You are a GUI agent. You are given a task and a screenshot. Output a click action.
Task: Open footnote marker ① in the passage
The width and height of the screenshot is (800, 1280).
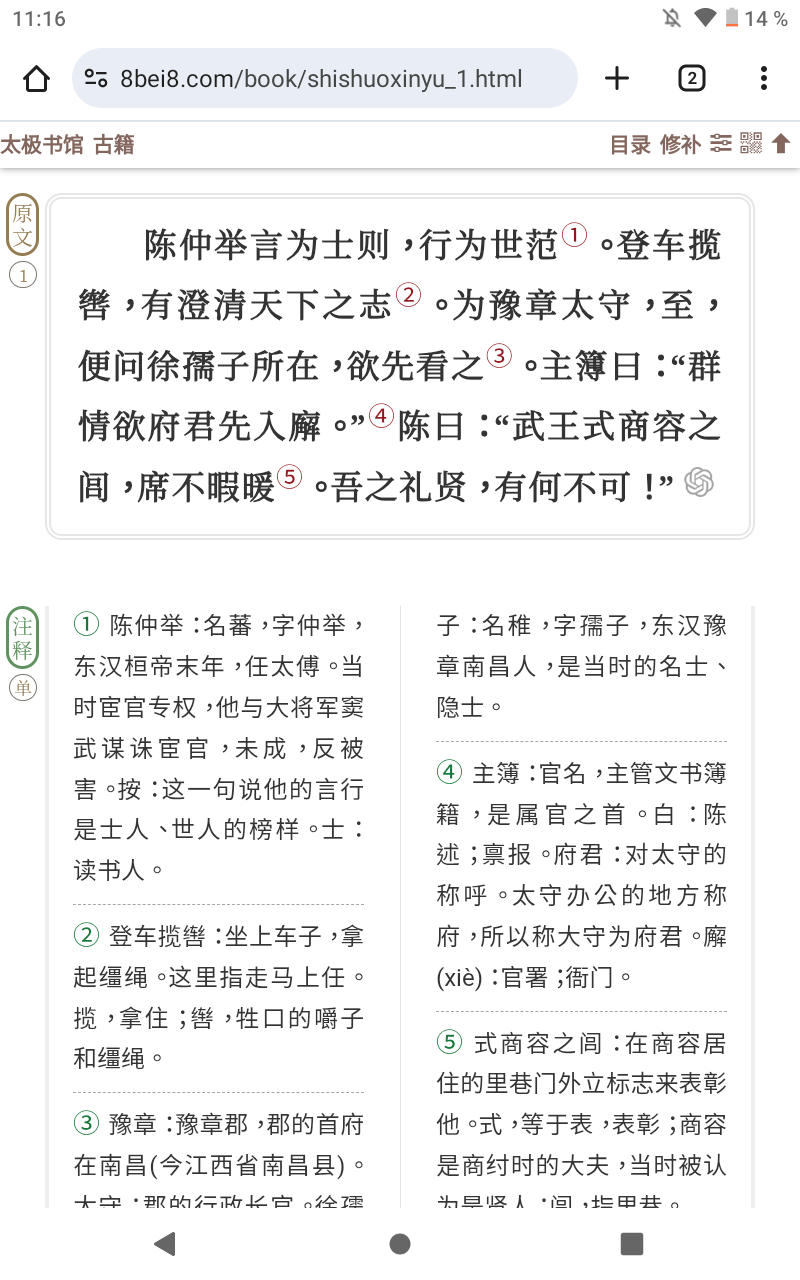(x=575, y=235)
